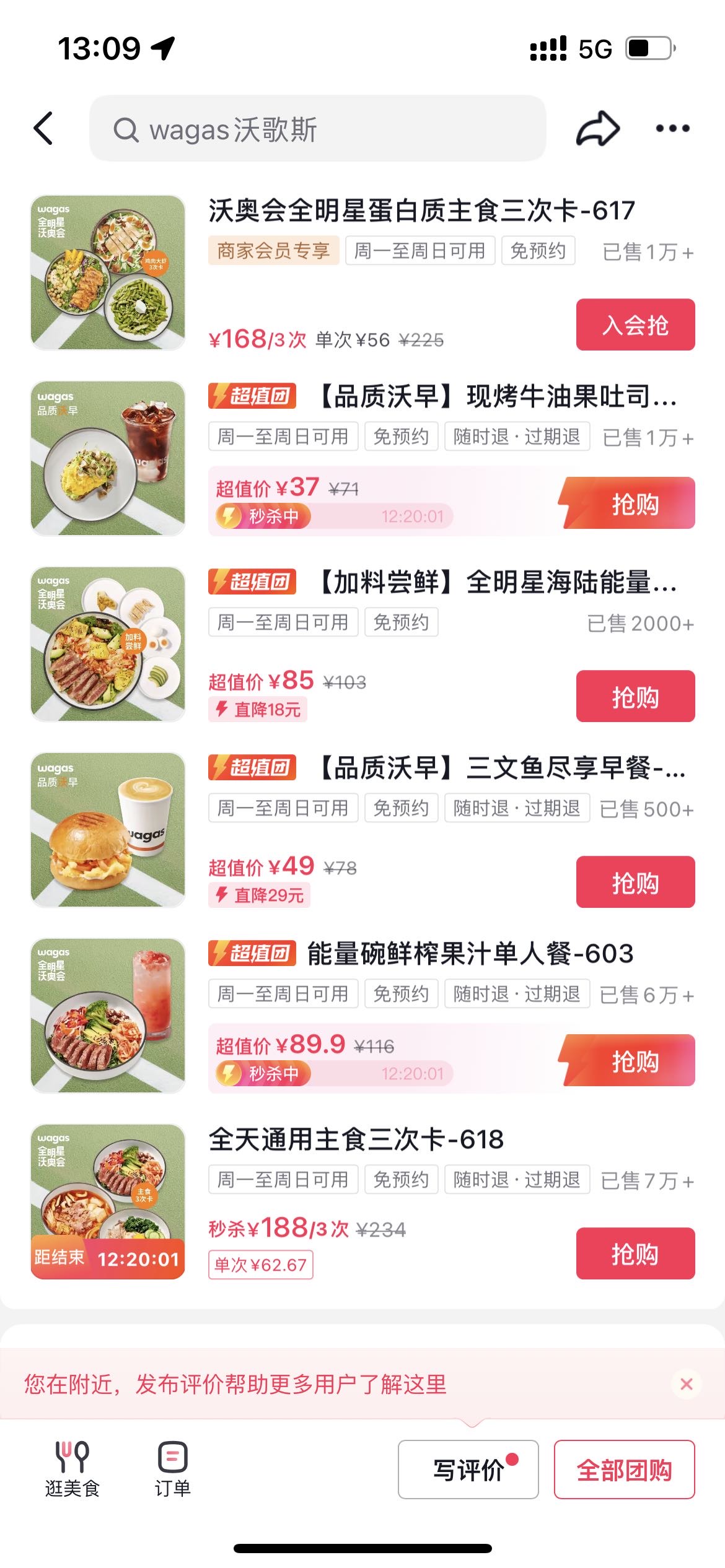Open the 全天通用主食三次卡-618 deal
This screenshot has width=725, height=1568.
[x=356, y=1139]
